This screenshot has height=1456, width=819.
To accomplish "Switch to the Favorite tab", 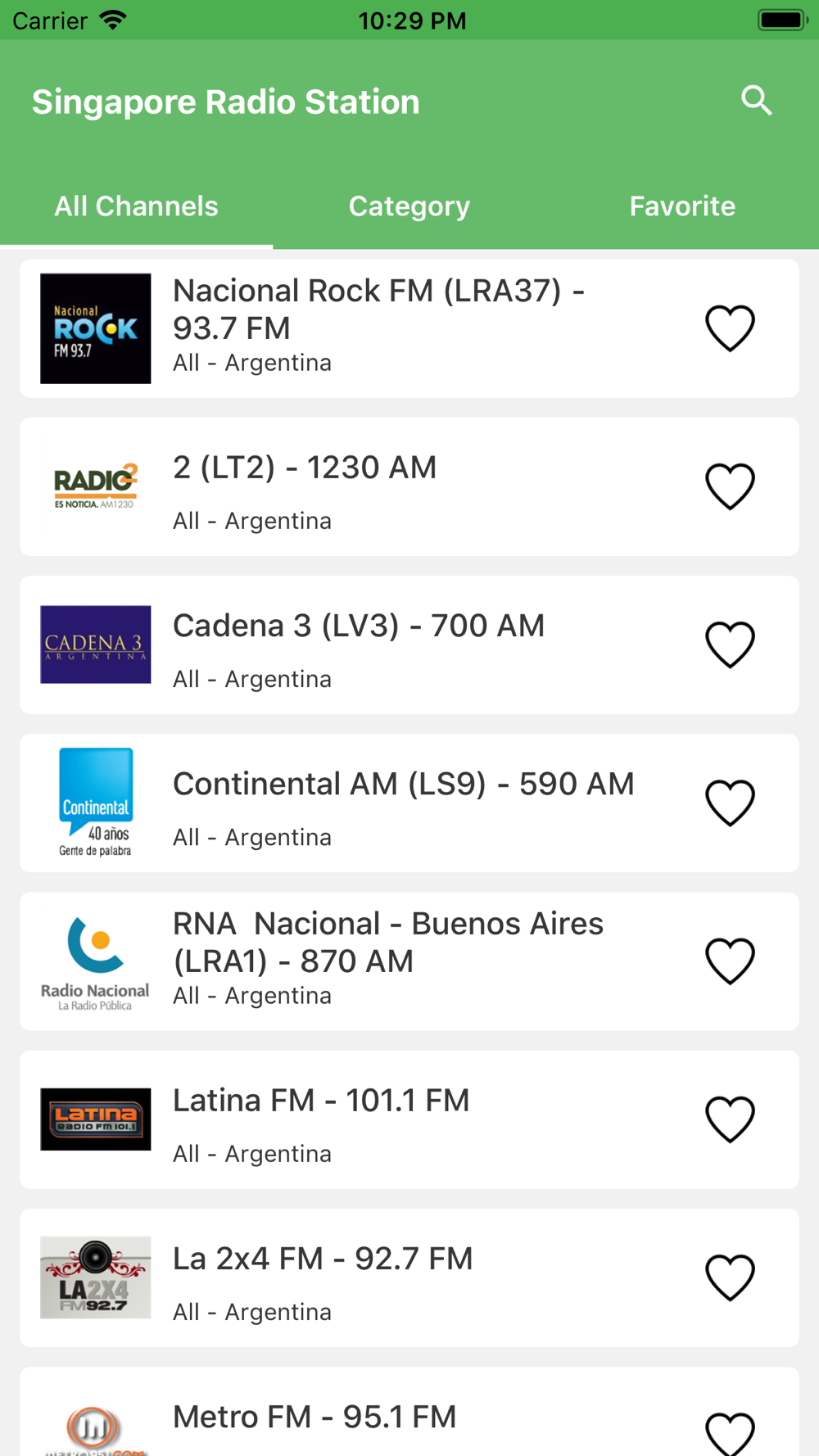I will pyautogui.click(x=682, y=206).
